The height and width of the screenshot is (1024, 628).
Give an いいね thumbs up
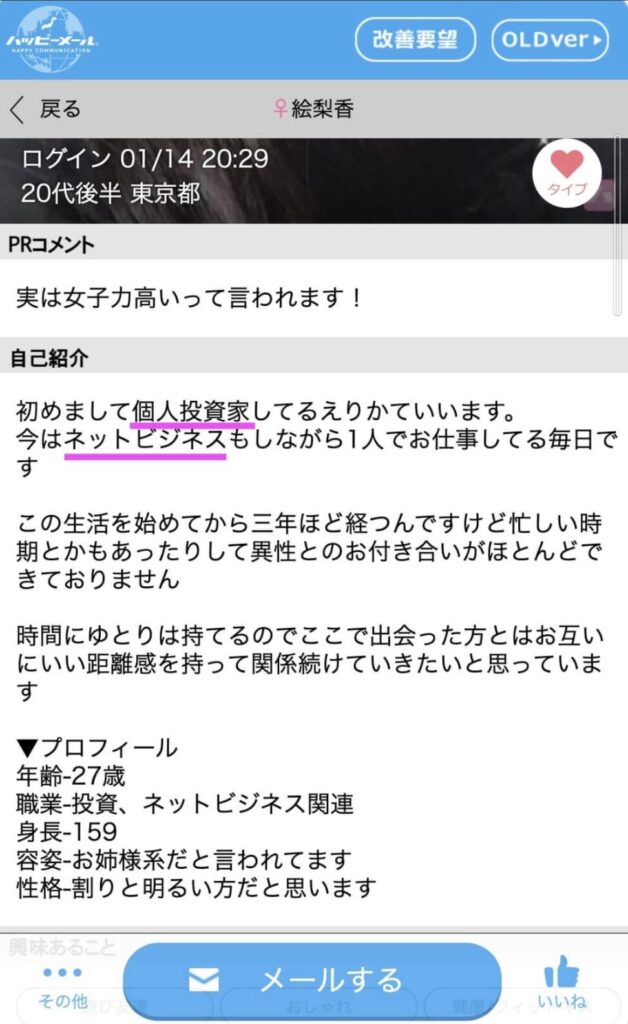pyautogui.click(x=561, y=981)
